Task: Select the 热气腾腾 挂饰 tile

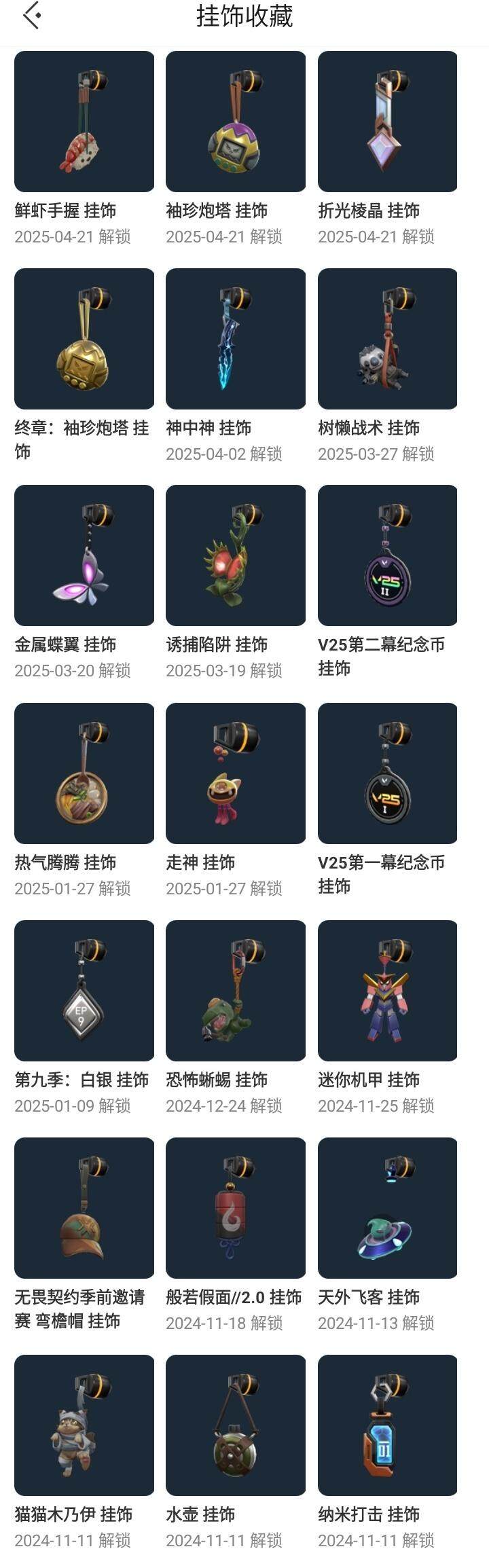Action: coord(84,773)
